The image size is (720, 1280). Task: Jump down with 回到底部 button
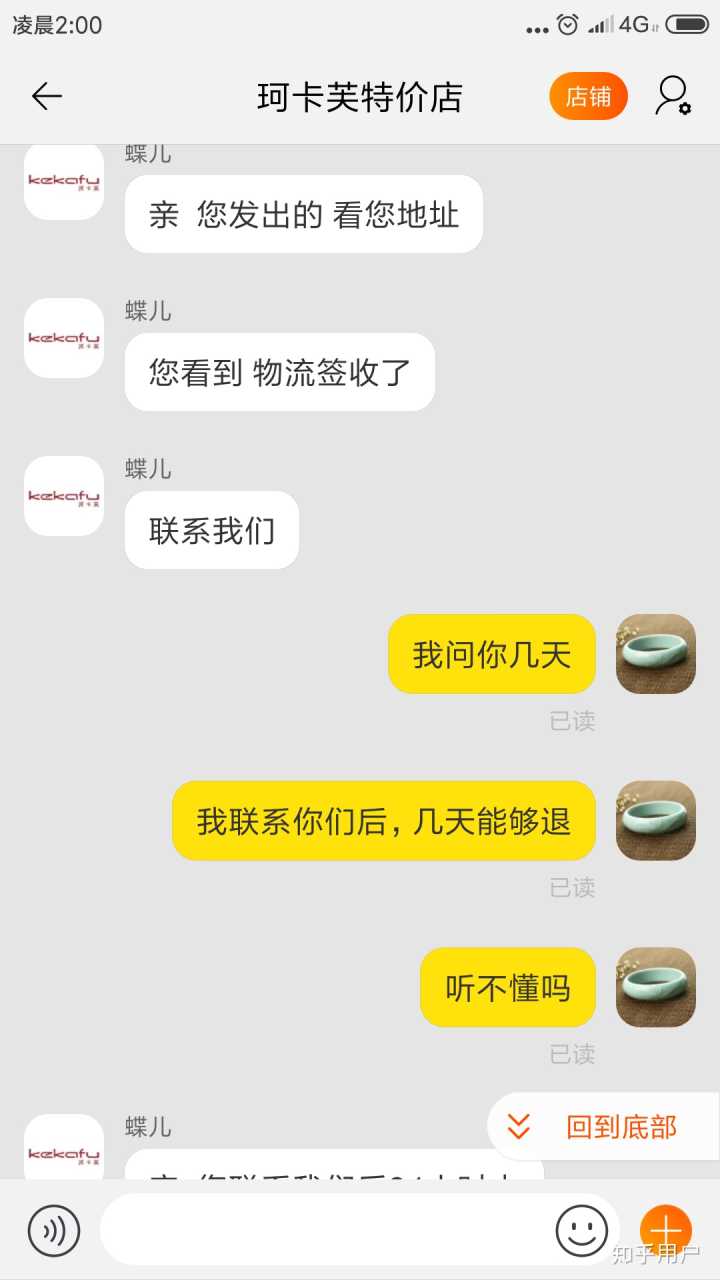[602, 1127]
